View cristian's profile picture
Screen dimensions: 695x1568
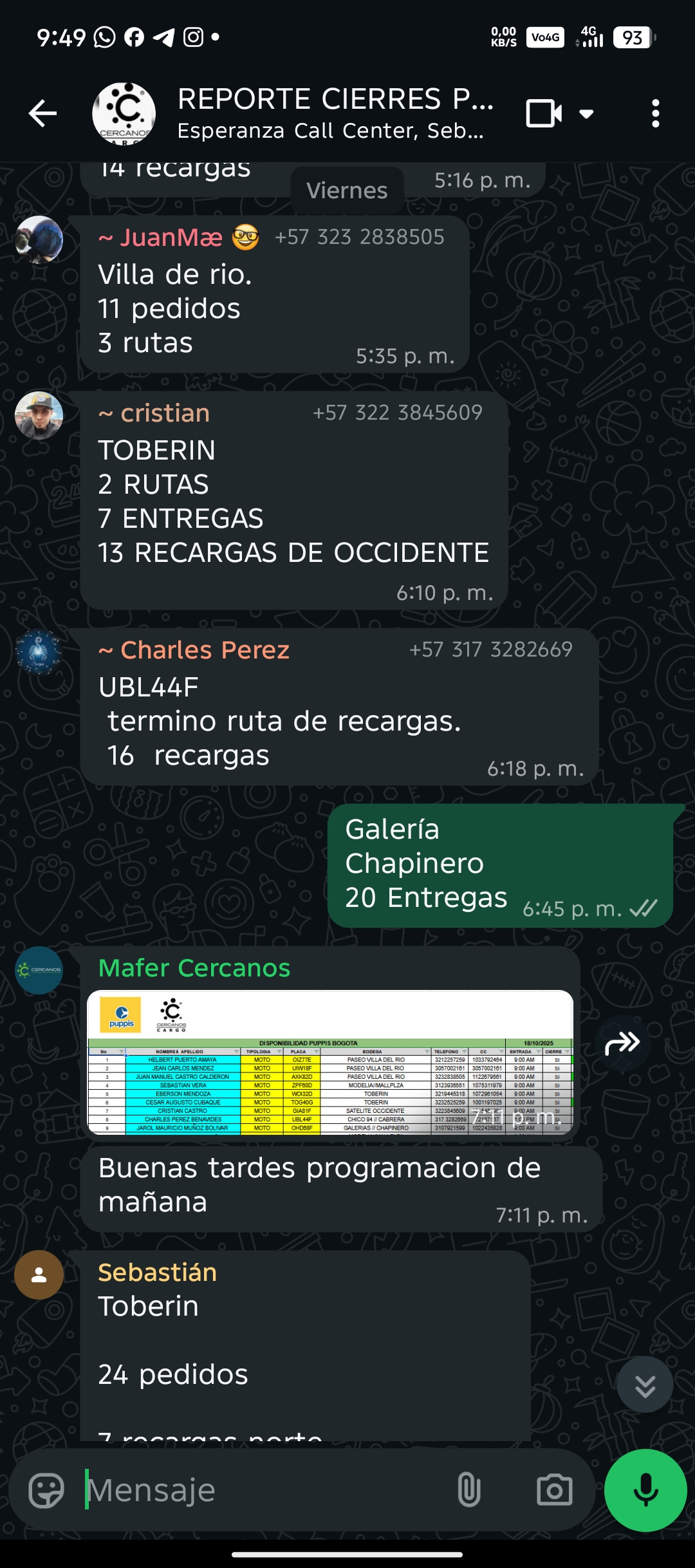(x=39, y=415)
